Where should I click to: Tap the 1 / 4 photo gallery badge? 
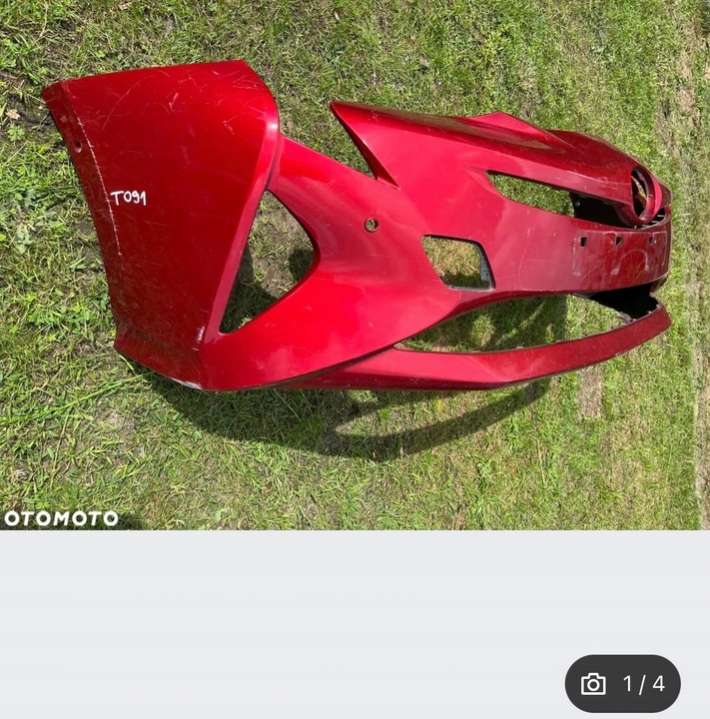click(x=622, y=684)
